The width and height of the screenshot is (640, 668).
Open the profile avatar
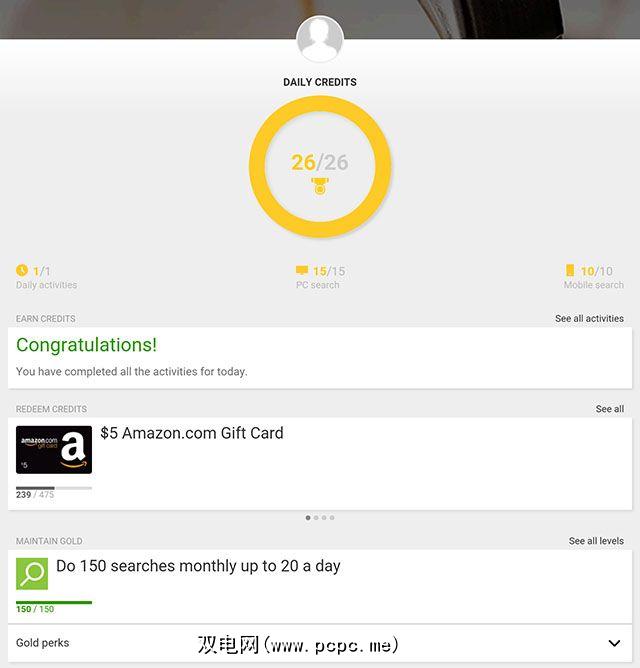click(x=320, y=40)
